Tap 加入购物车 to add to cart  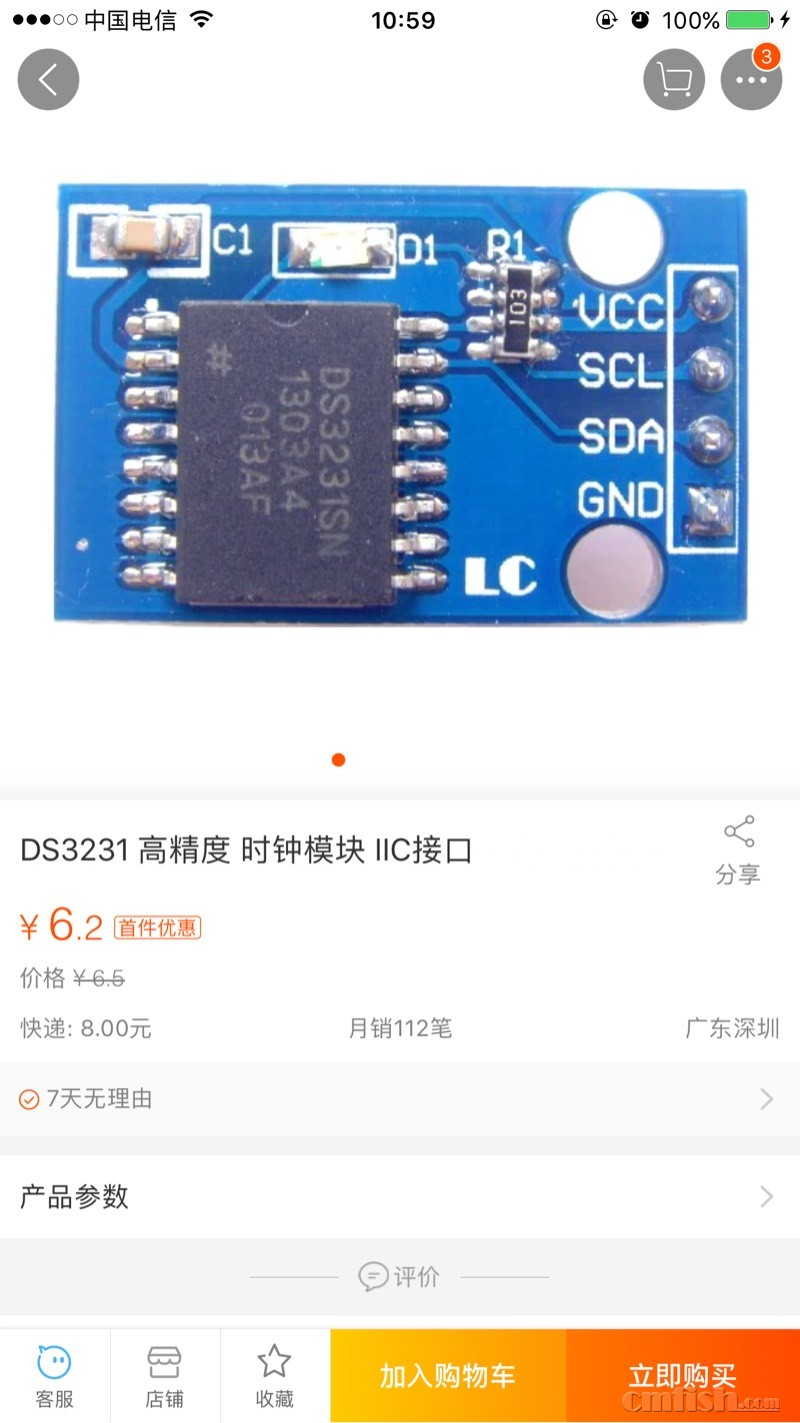(x=447, y=1376)
